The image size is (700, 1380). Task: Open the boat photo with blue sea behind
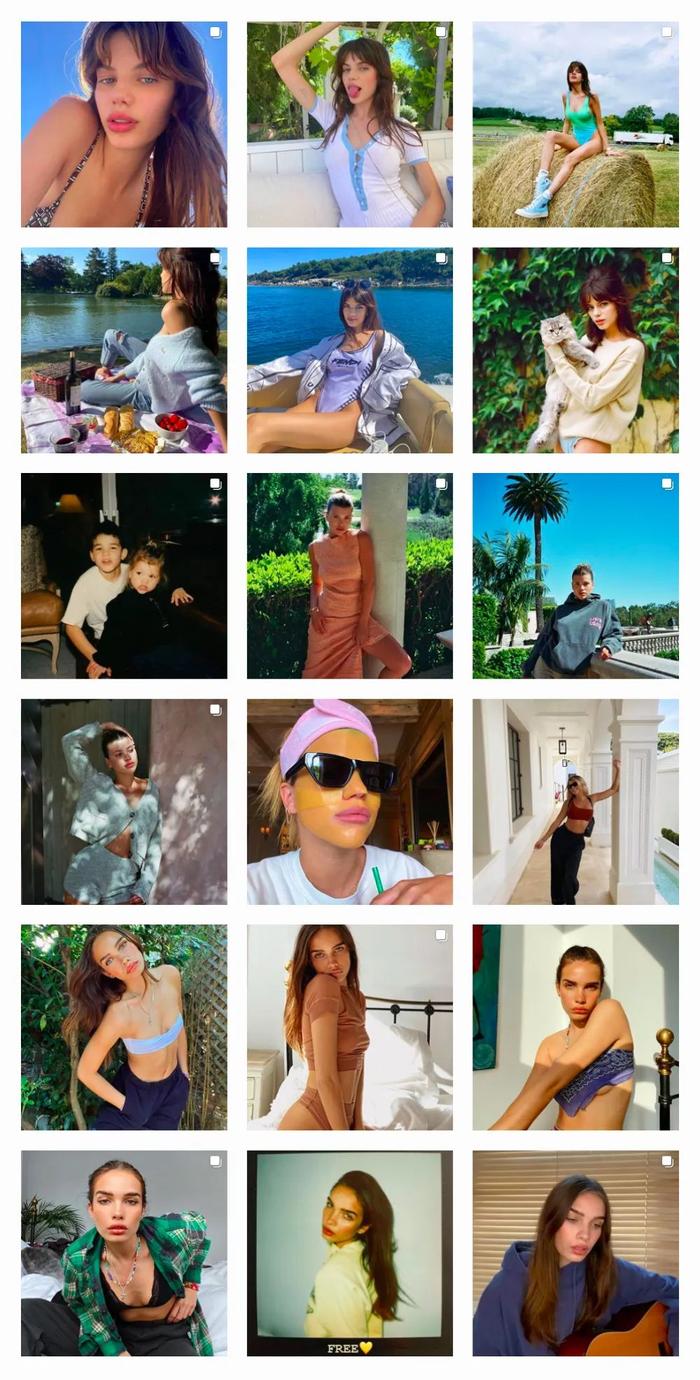[350, 351]
